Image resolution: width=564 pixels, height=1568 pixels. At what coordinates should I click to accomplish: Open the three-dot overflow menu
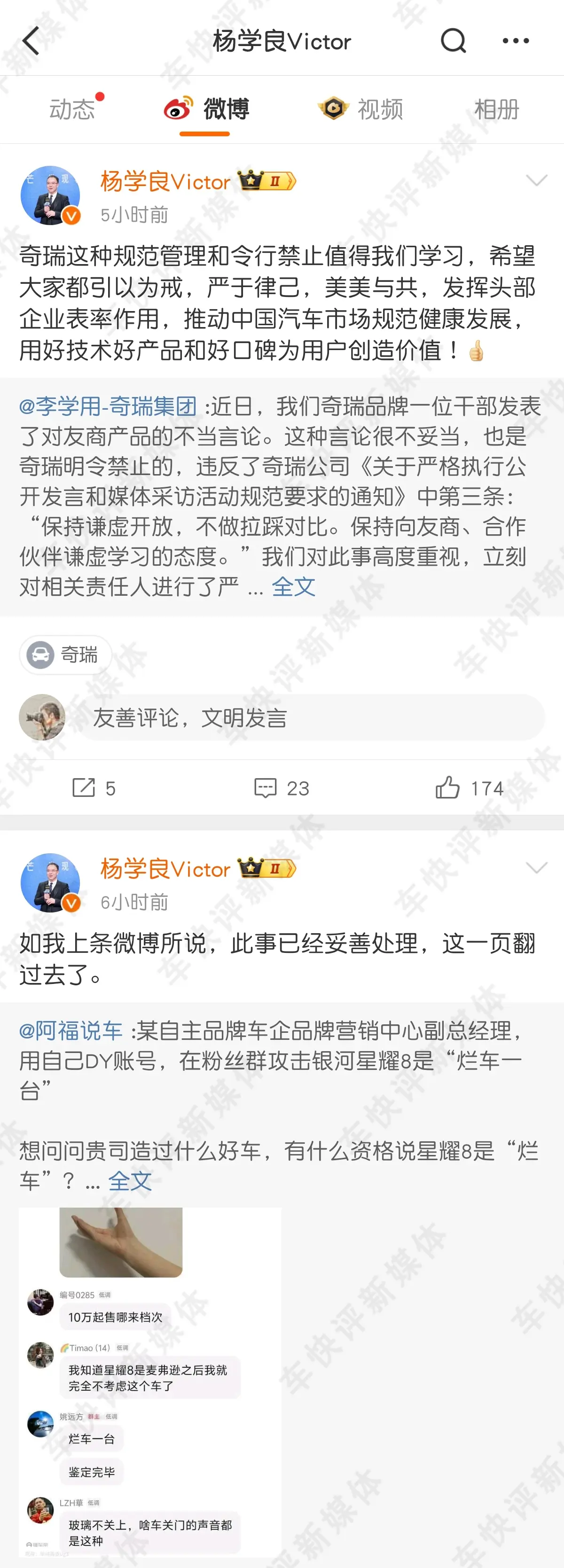[x=515, y=41]
